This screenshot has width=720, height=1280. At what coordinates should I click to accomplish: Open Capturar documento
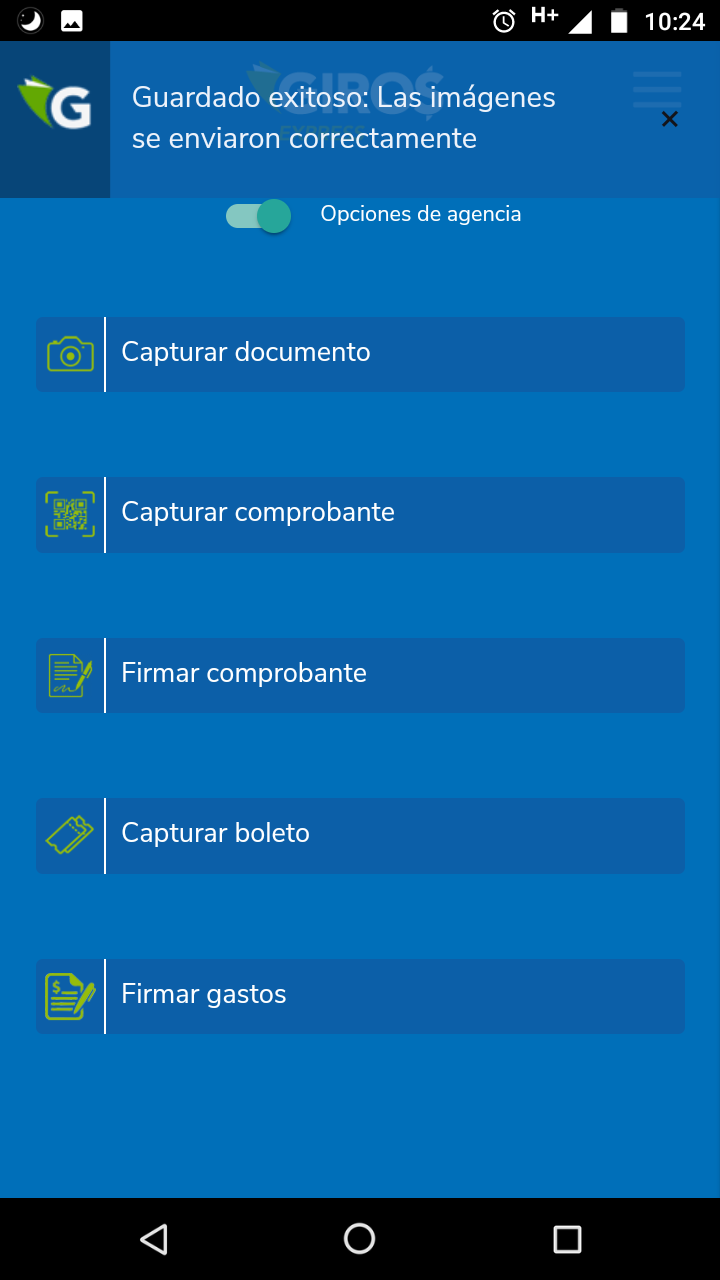click(x=360, y=354)
